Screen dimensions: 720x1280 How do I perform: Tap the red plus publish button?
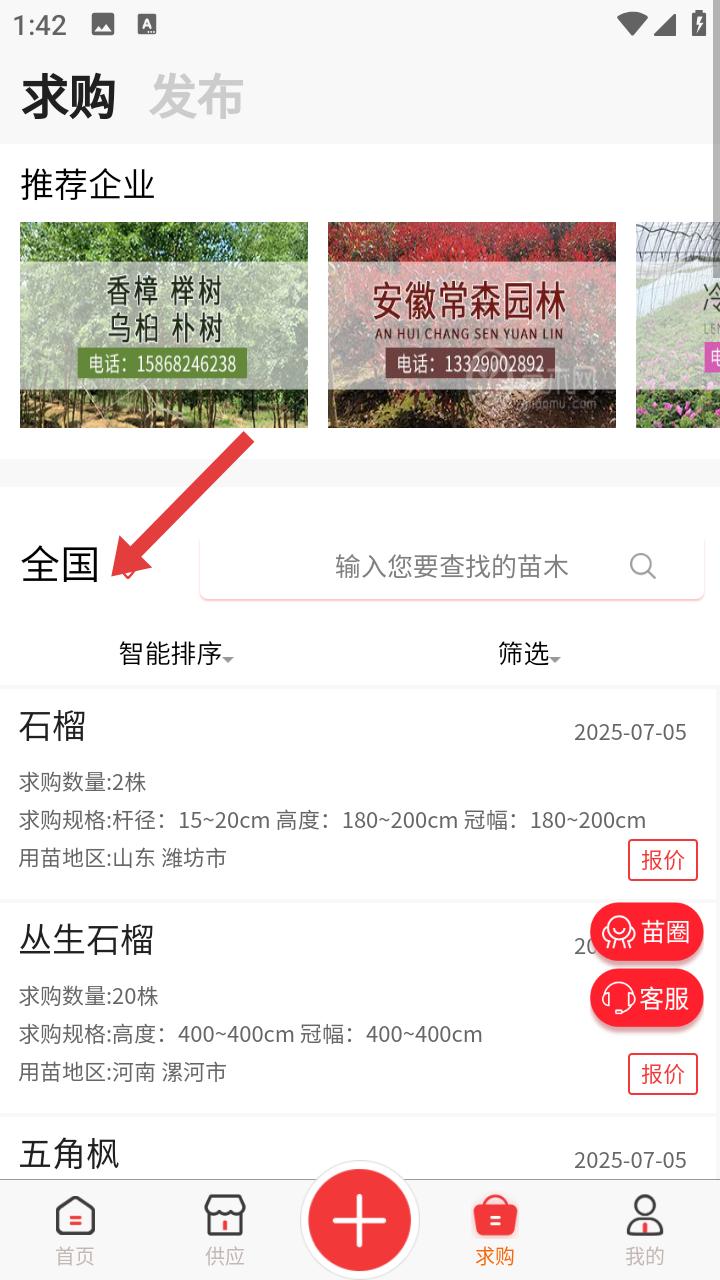[x=360, y=1220]
